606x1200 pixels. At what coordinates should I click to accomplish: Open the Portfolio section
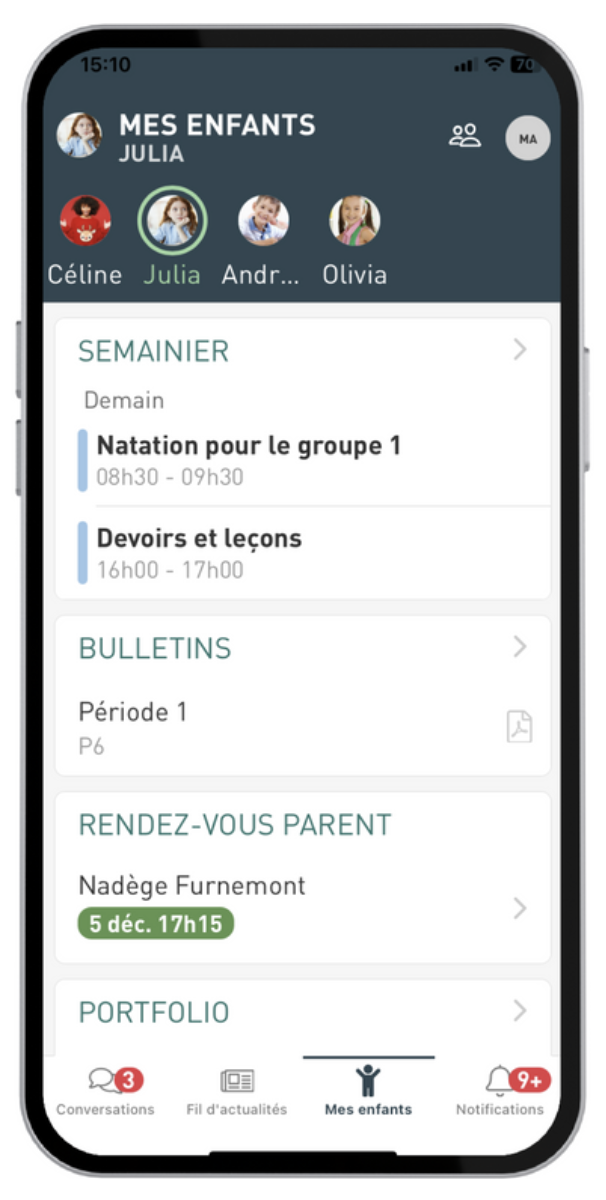click(x=519, y=1011)
